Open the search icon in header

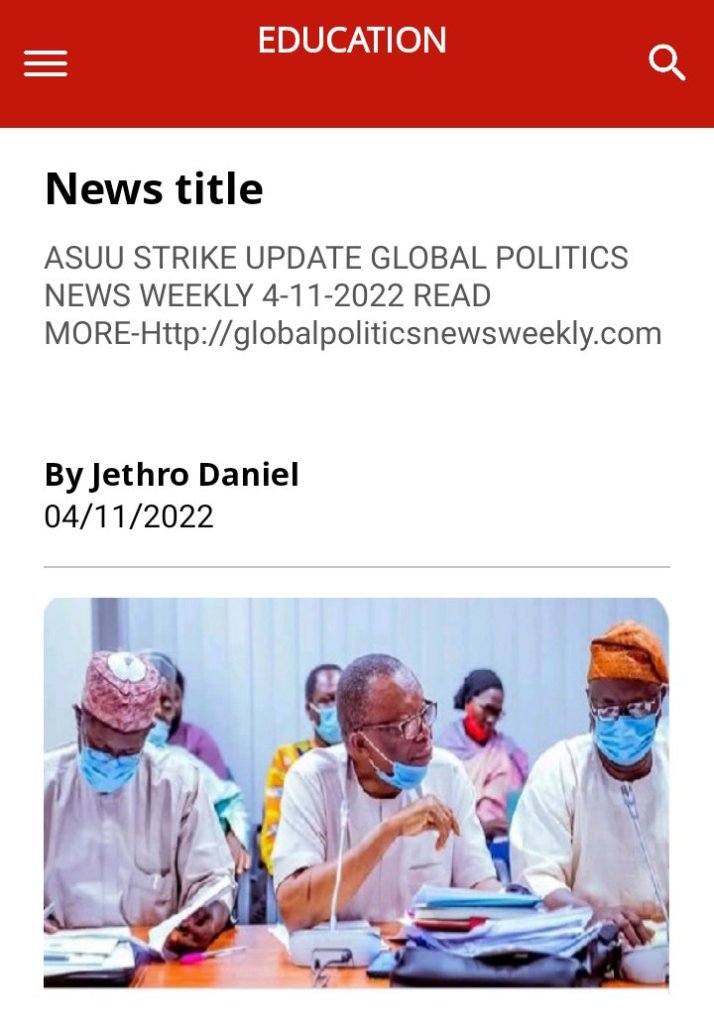(667, 63)
